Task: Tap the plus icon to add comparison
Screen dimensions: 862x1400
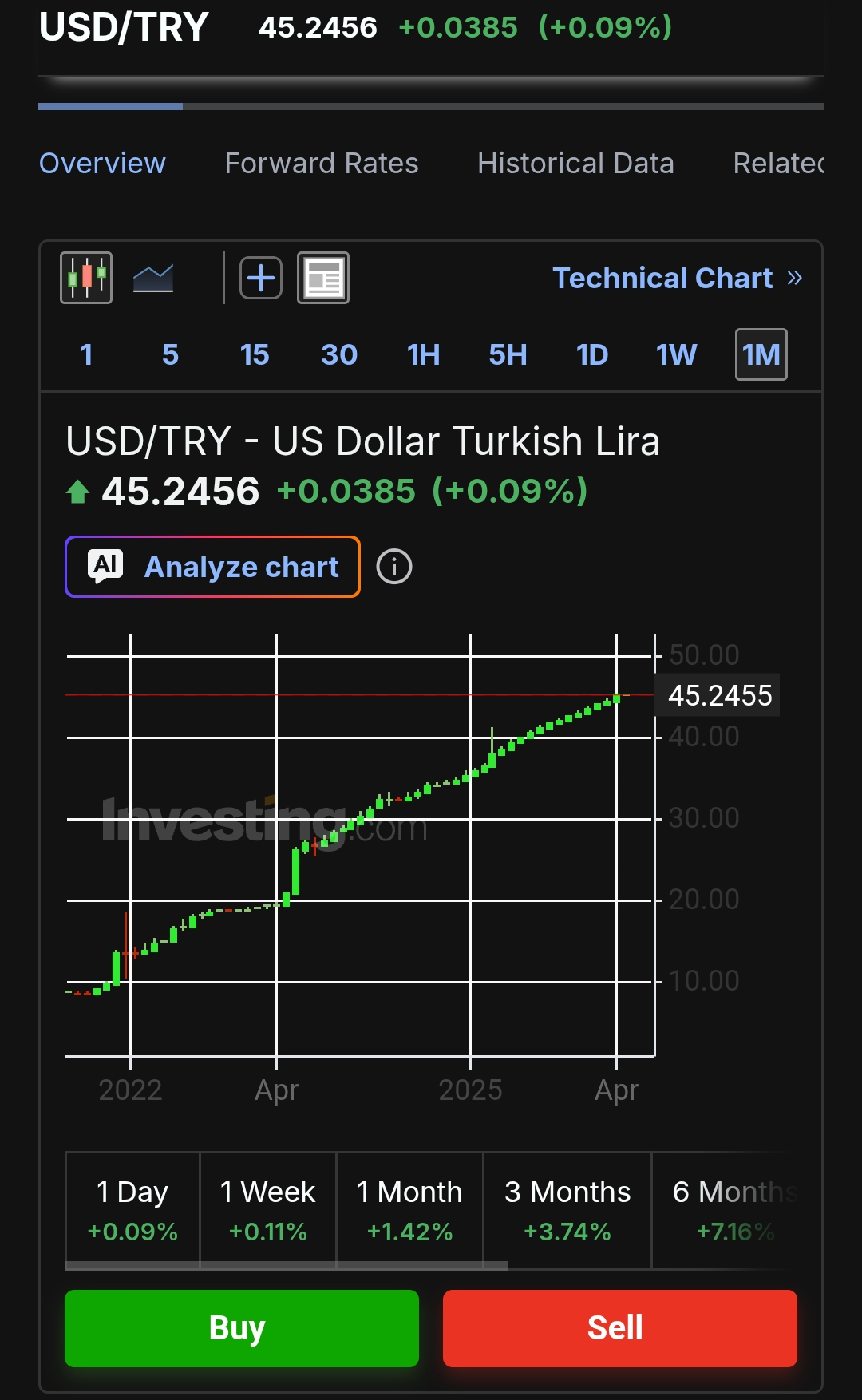Action: coord(261,278)
